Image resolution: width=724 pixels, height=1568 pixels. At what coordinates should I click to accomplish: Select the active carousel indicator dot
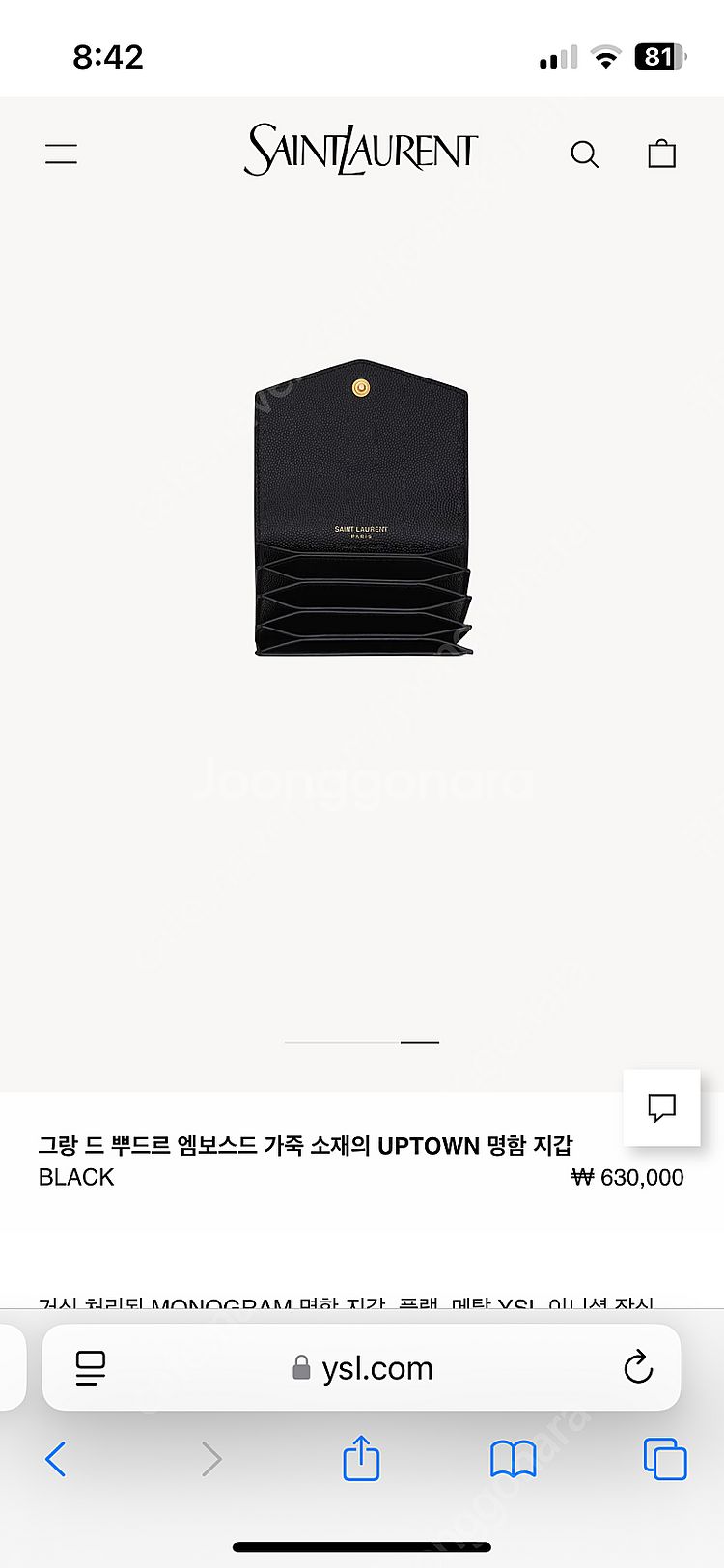[421, 1042]
